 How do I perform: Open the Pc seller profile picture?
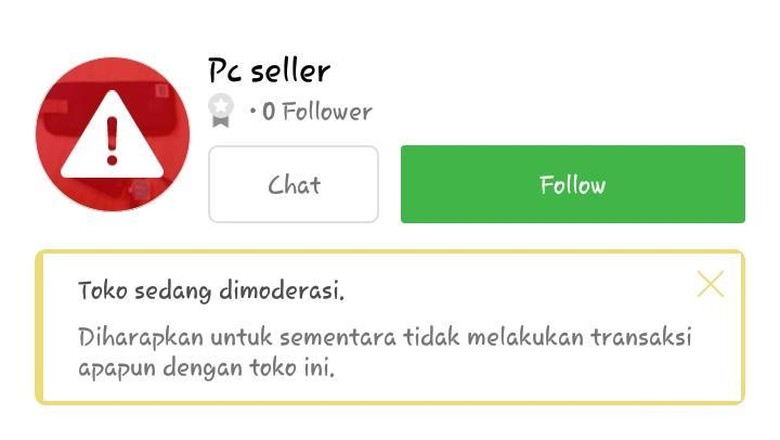point(112,134)
